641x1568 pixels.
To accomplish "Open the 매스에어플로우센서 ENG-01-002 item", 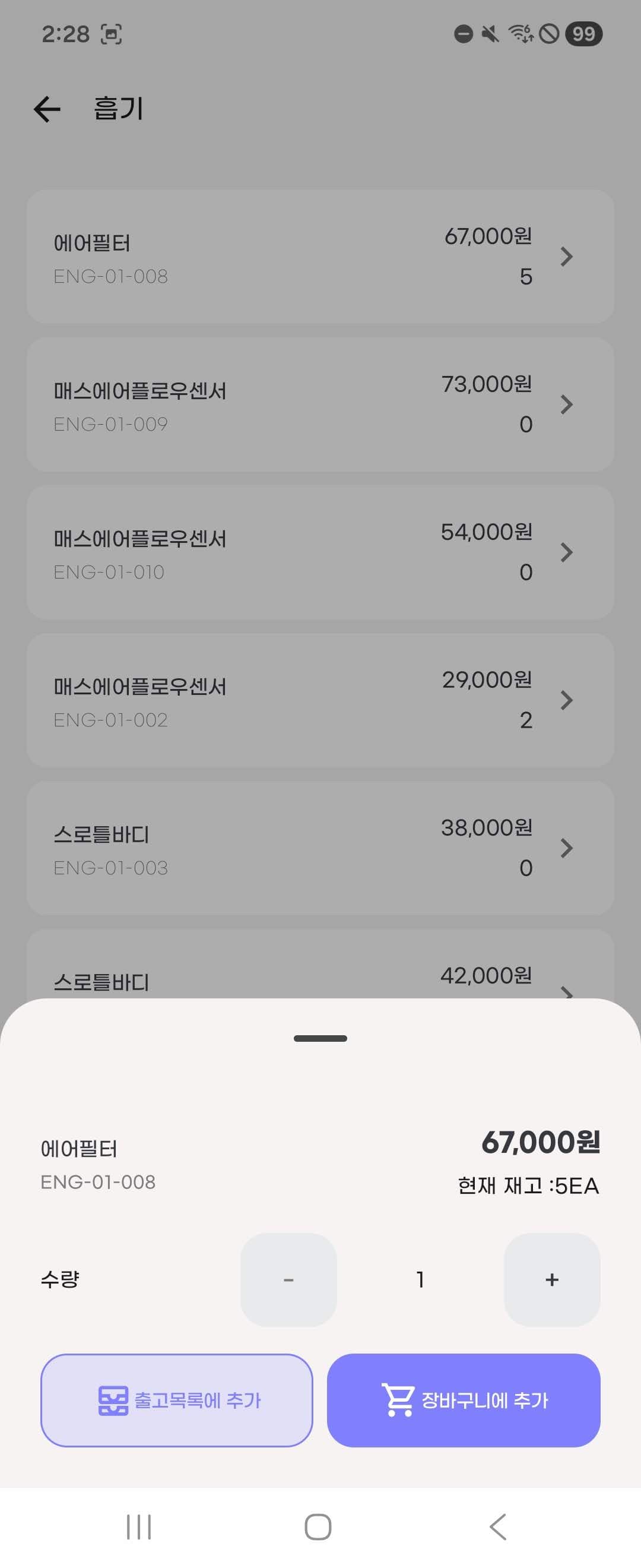I will 320,700.
